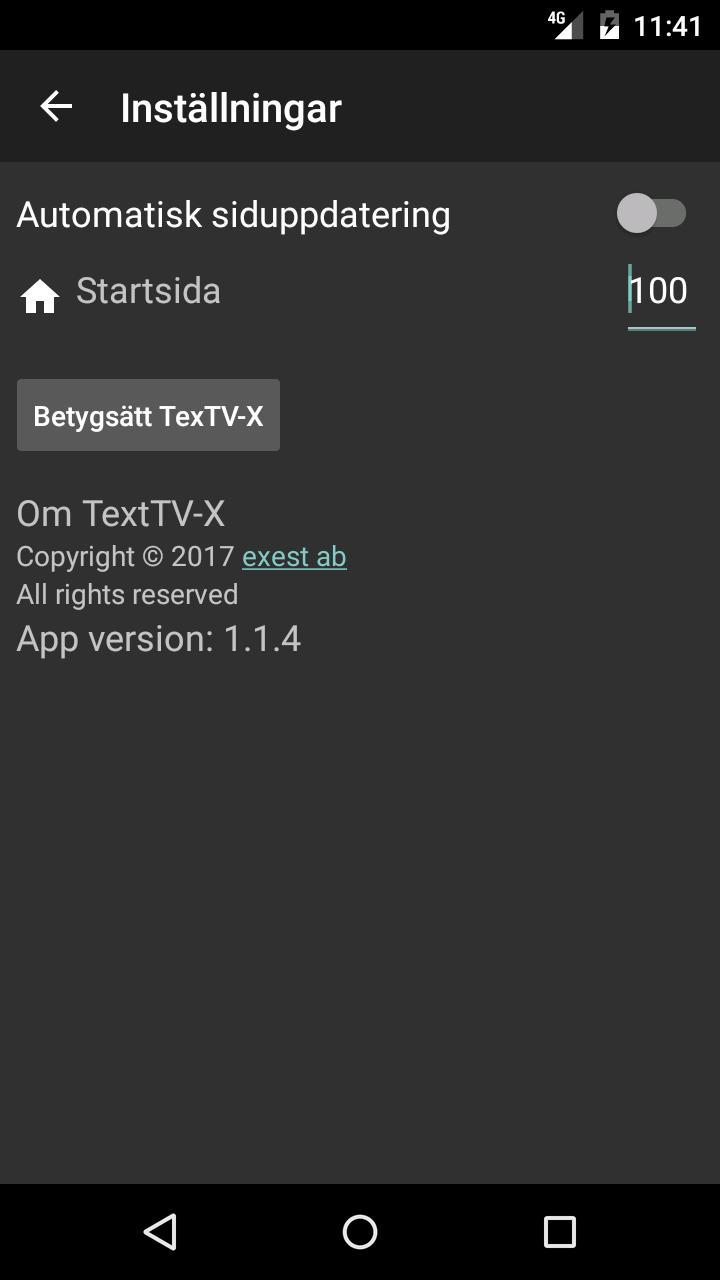Tap the App version 1.1.4 text

point(157,637)
